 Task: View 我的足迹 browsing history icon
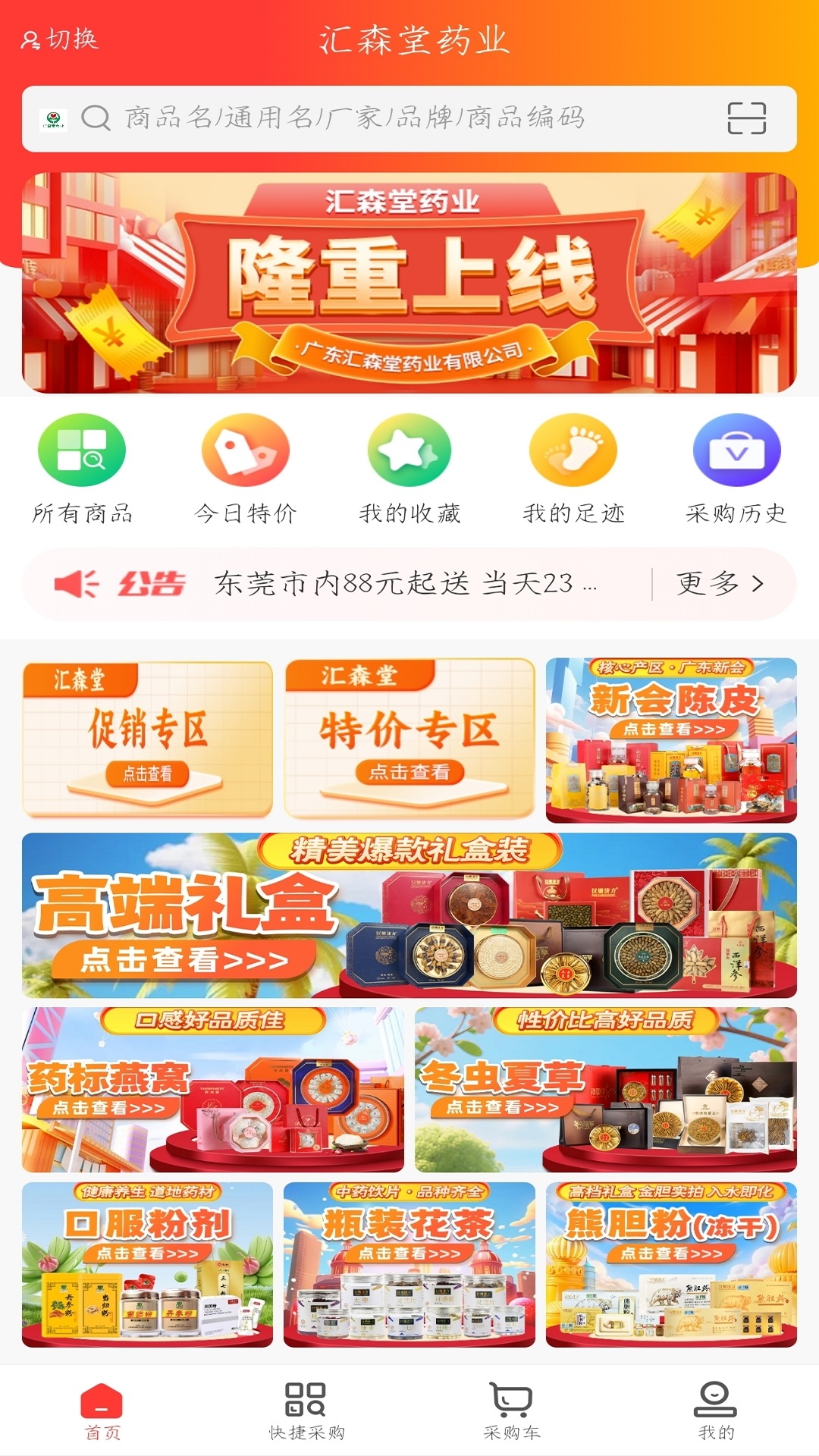(x=571, y=449)
